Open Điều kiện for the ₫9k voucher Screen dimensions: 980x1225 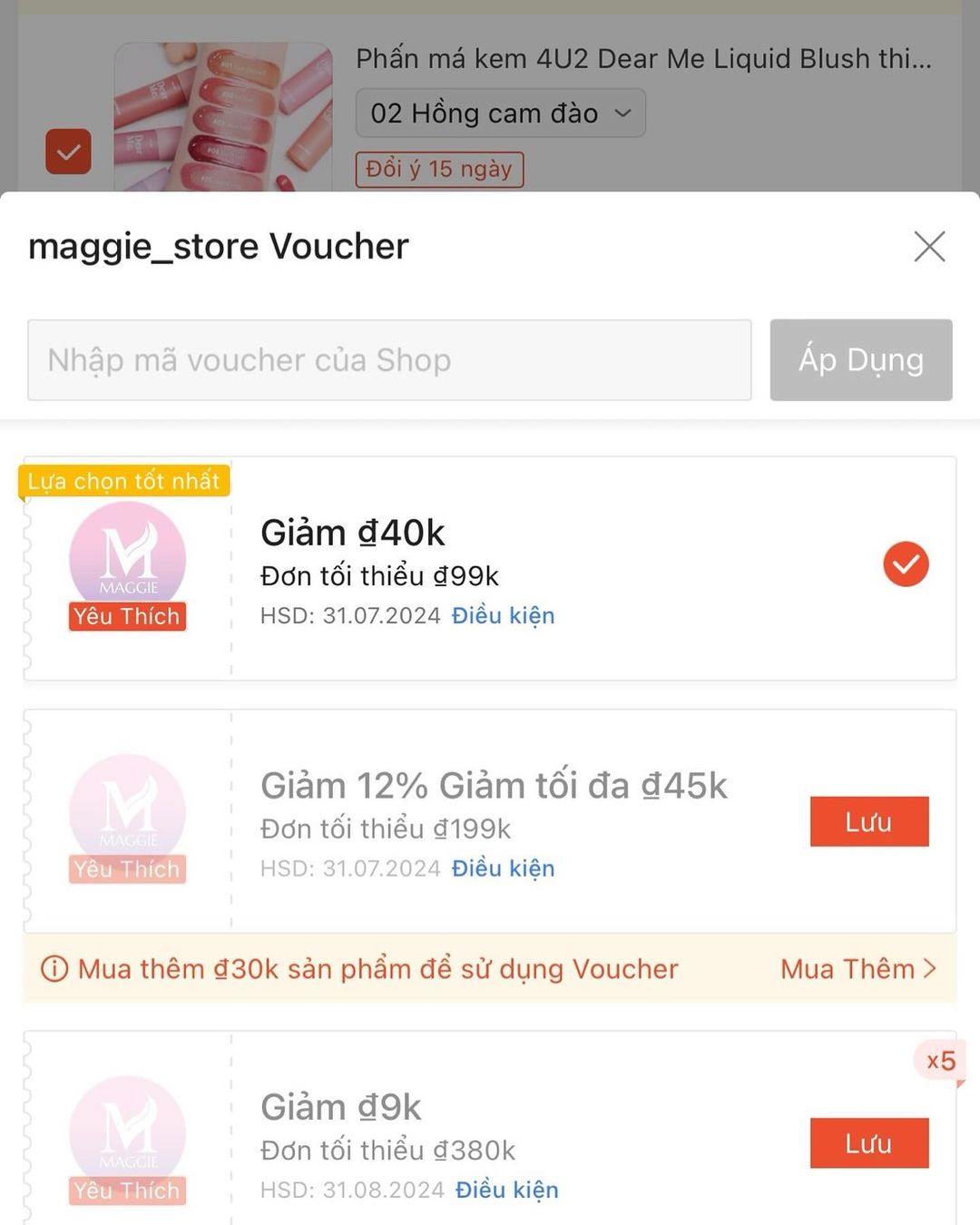click(x=507, y=1190)
